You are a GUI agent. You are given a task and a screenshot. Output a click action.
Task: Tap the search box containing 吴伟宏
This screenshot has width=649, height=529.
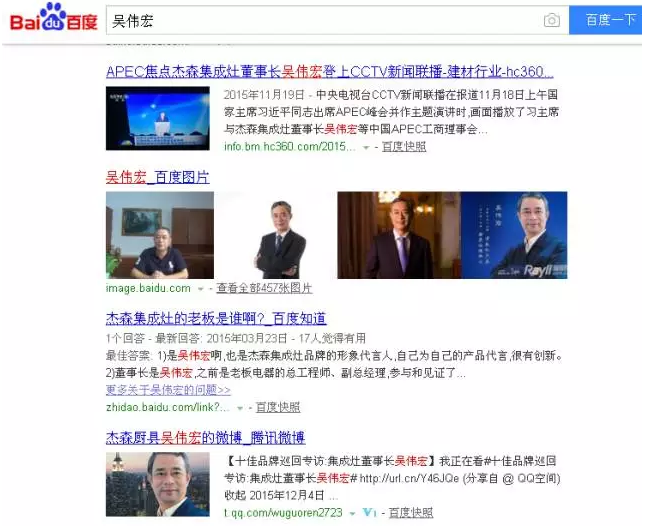tap(320, 20)
